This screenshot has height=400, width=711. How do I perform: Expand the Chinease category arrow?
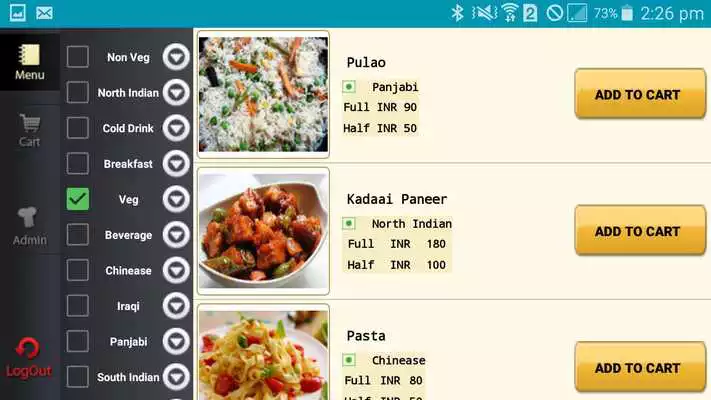tap(176, 270)
